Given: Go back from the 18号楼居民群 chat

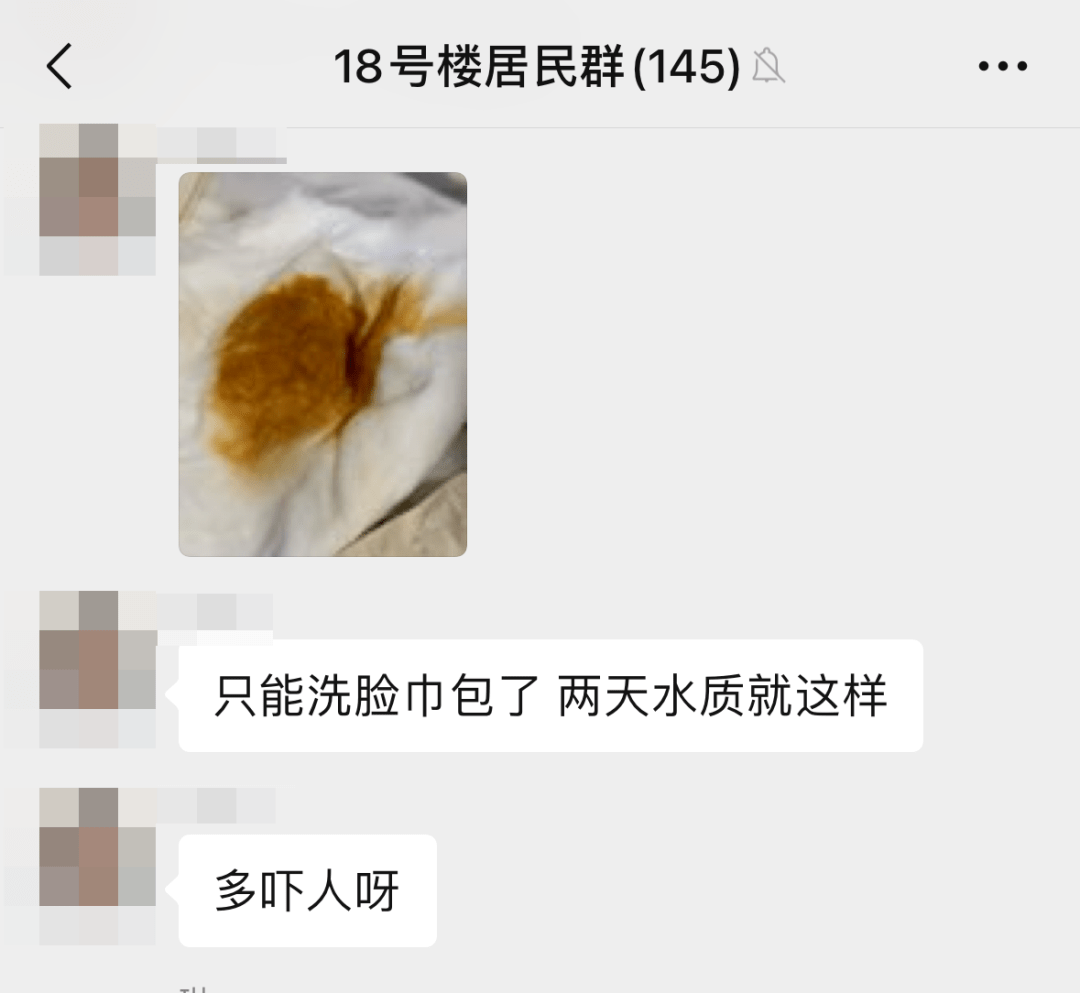Looking at the screenshot, I should point(60,67).
